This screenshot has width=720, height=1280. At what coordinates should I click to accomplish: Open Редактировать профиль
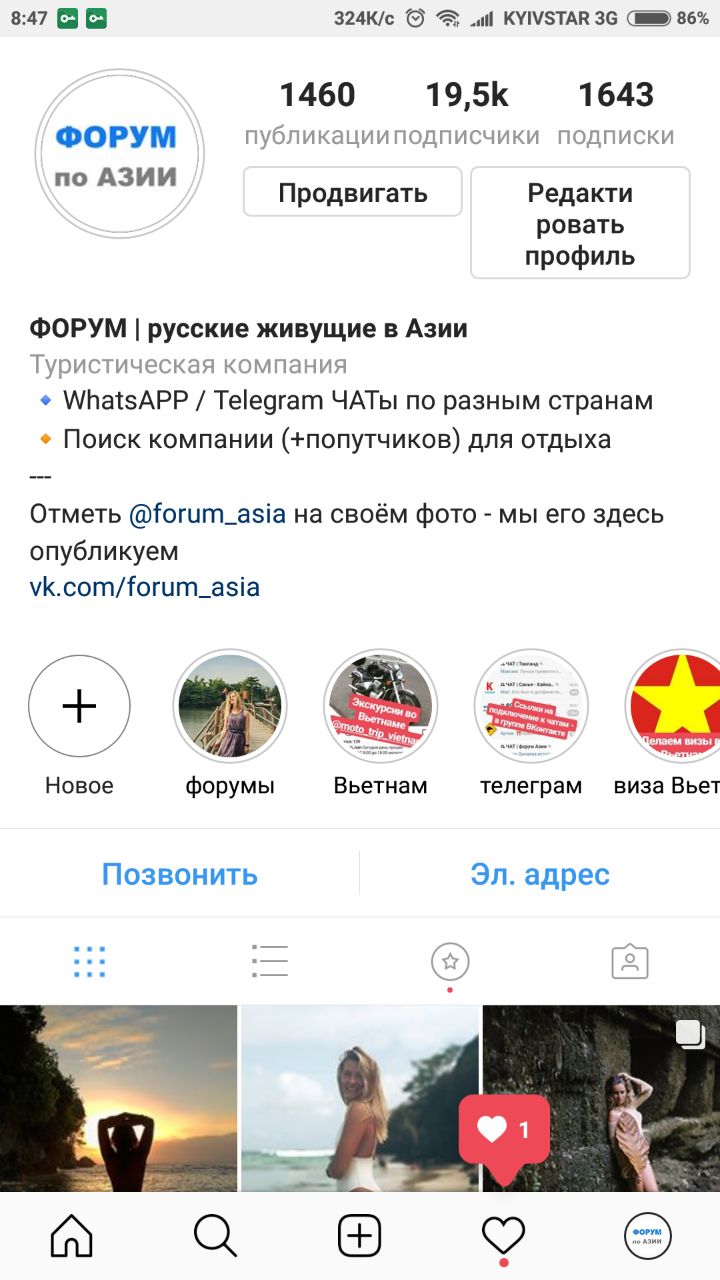(580, 223)
